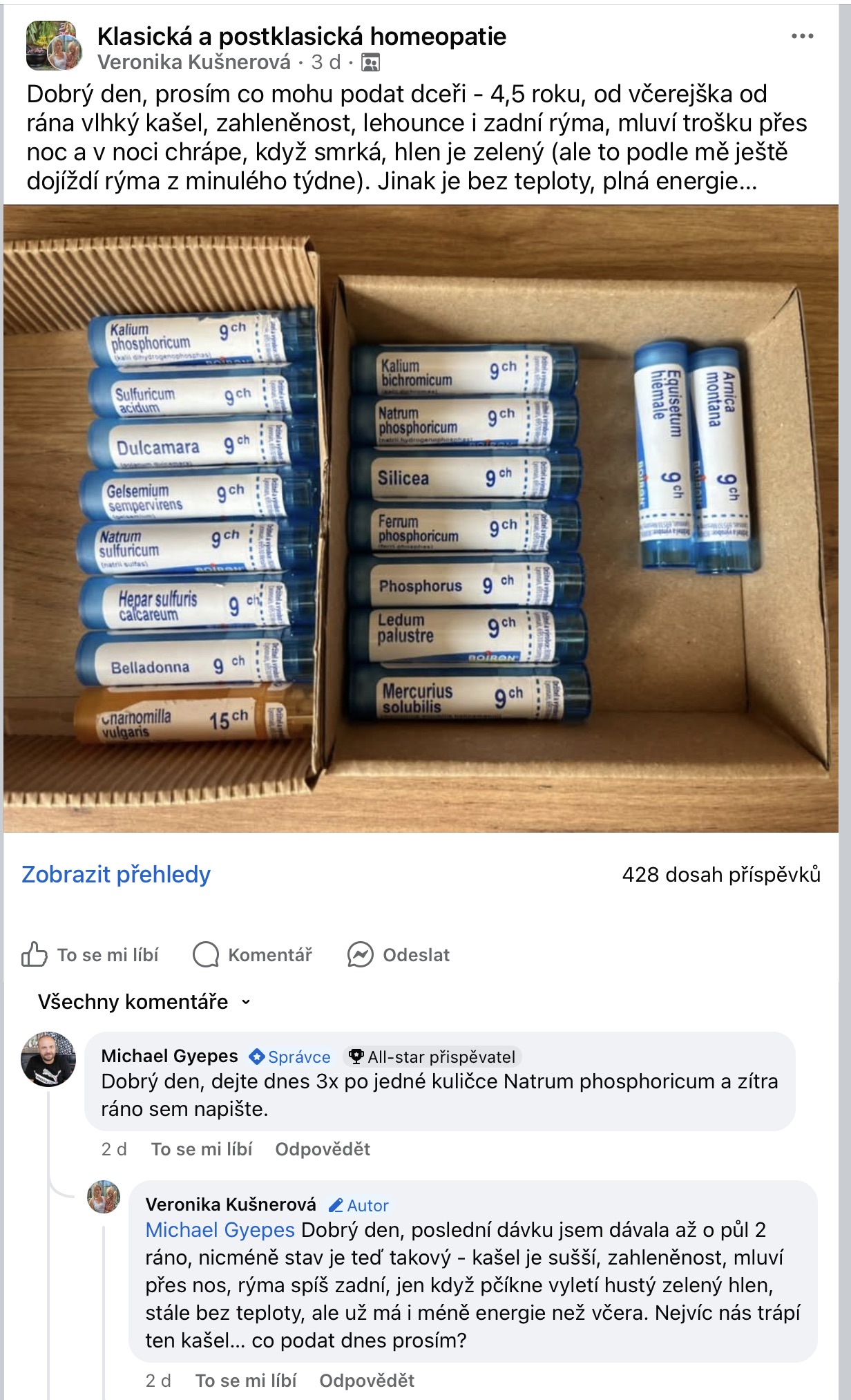Screen dimensions: 851x1400
Task: Tap the Komentář button under the post
Action: [253, 955]
